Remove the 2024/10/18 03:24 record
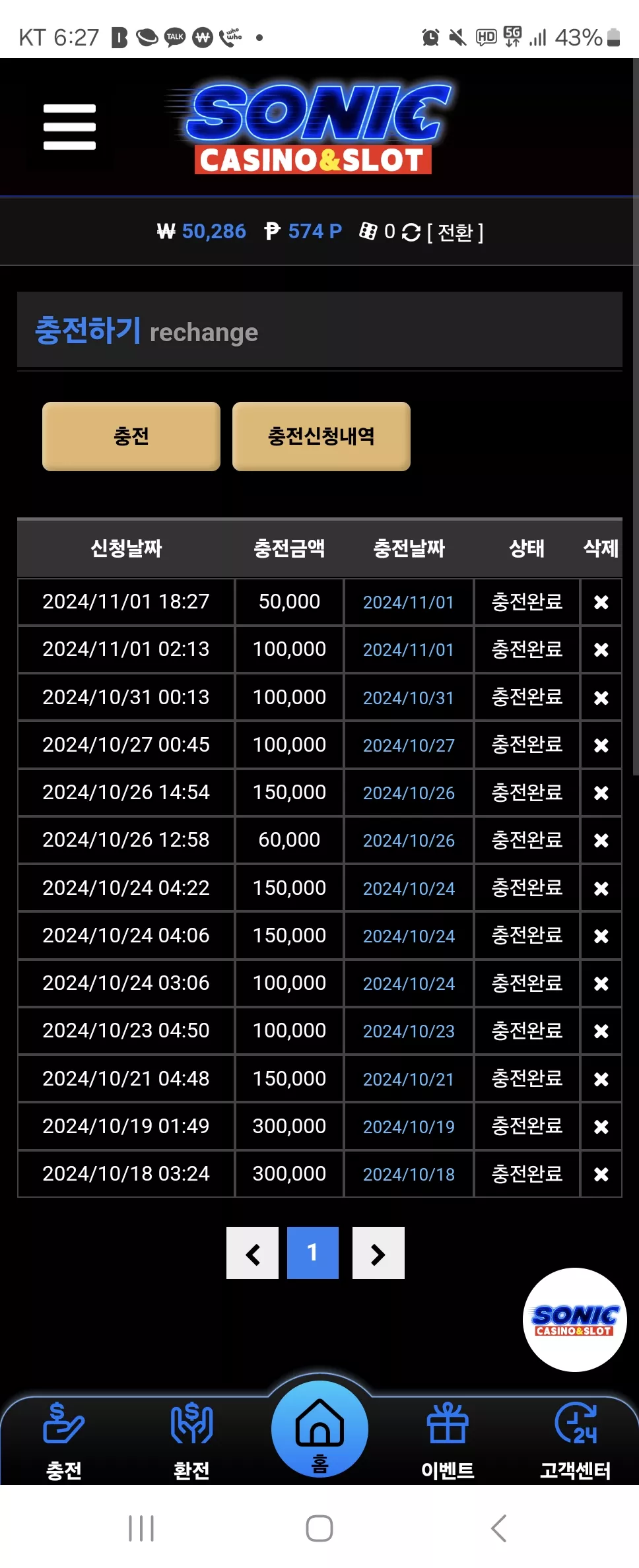 [601, 1174]
